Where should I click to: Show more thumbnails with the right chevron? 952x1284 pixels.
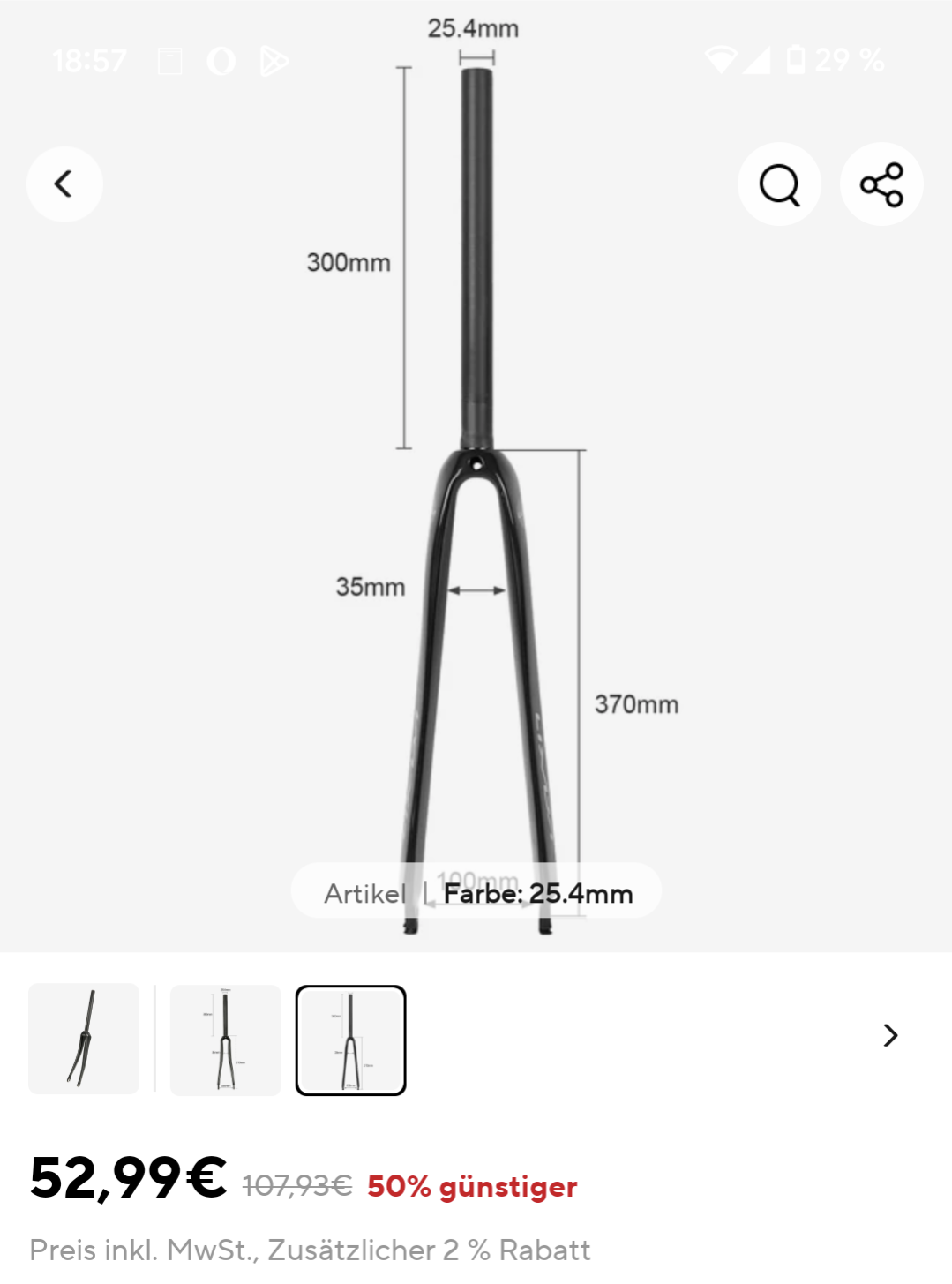click(890, 1035)
